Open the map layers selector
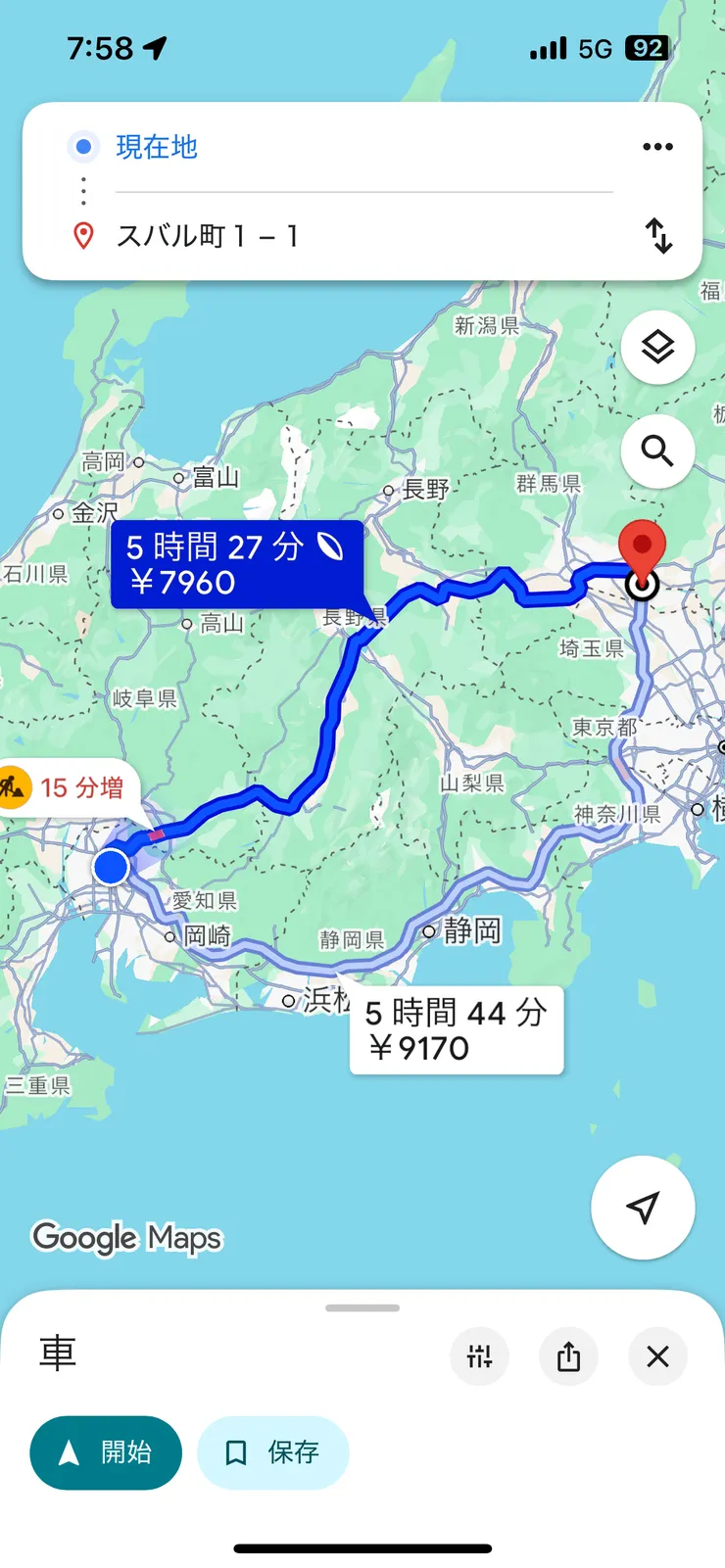 click(657, 348)
